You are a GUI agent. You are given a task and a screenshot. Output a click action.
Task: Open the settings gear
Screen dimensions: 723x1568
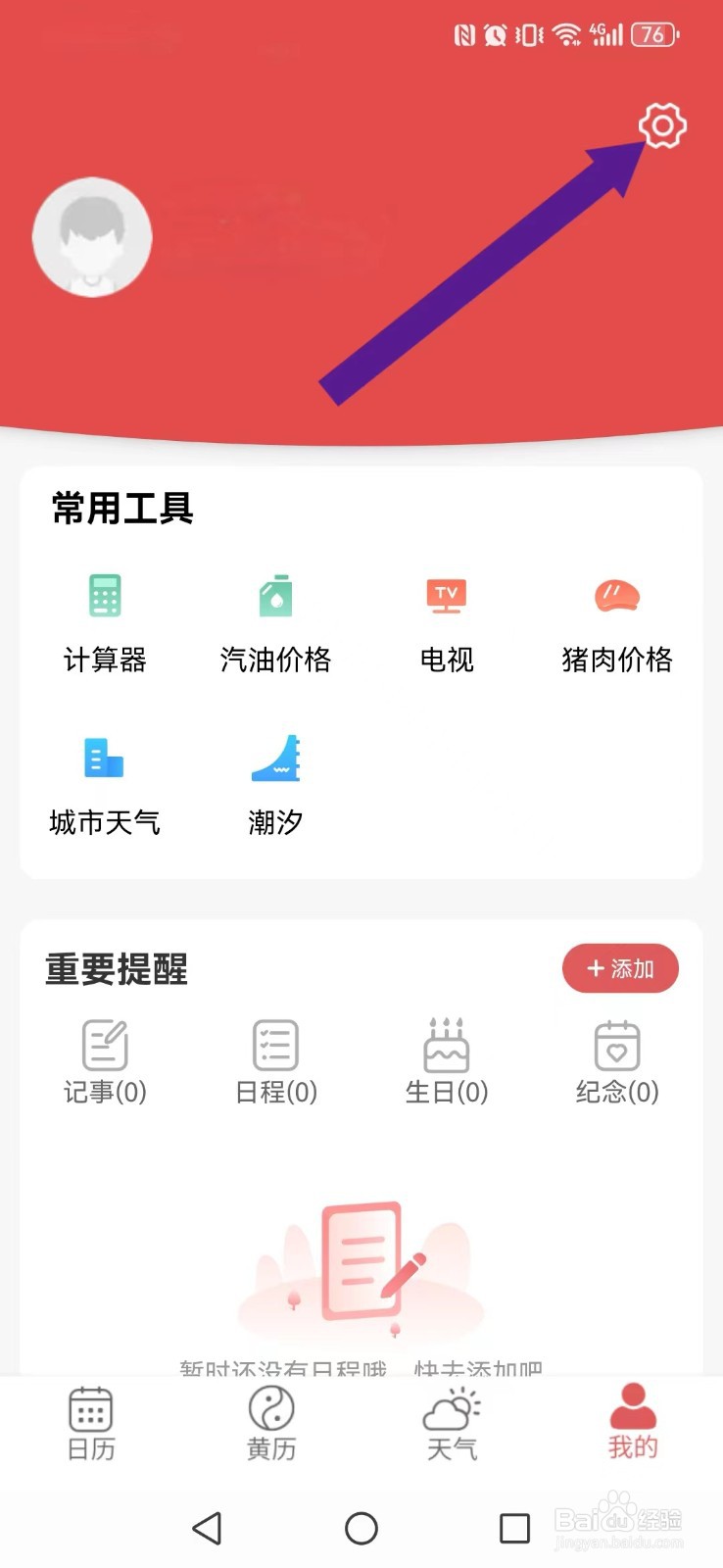[662, 127]
